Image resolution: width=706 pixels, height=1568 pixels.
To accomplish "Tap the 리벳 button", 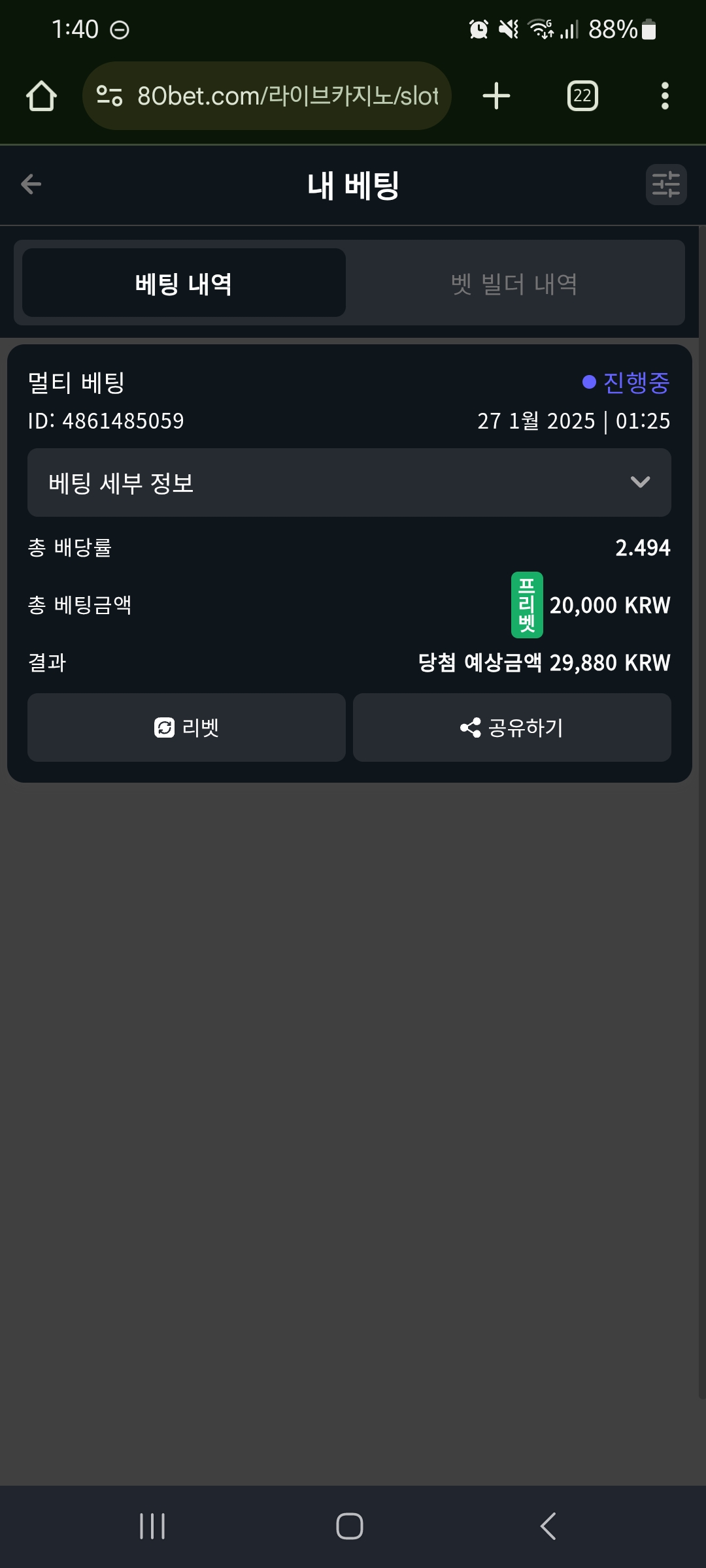I will tap(186, 727).
